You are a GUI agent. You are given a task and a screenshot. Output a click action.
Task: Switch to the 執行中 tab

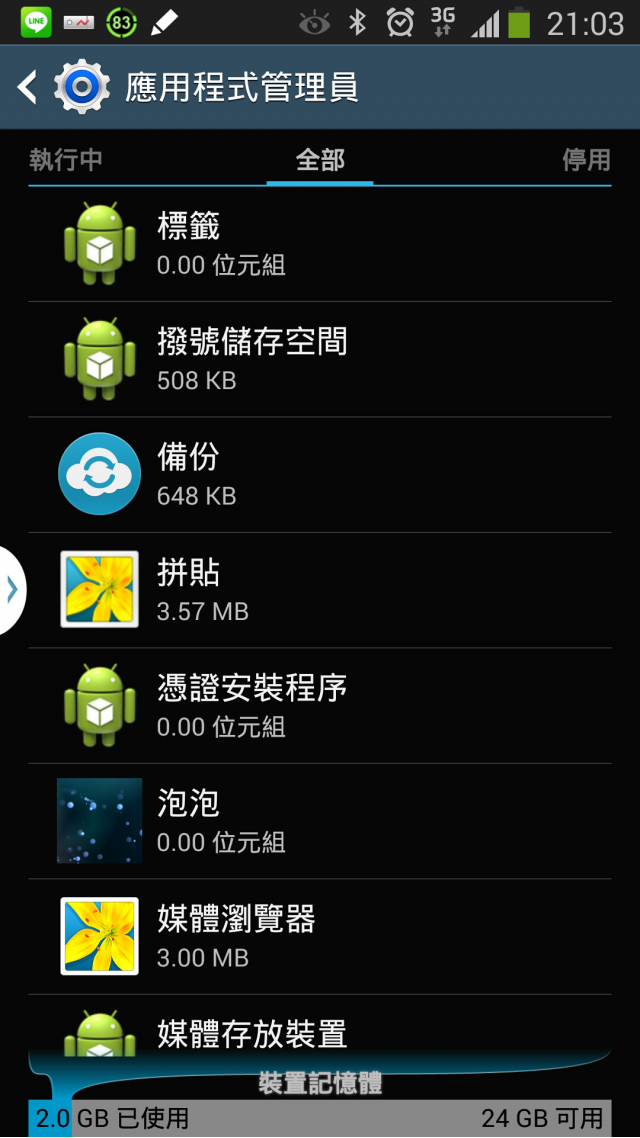click(x=66, y=160)
